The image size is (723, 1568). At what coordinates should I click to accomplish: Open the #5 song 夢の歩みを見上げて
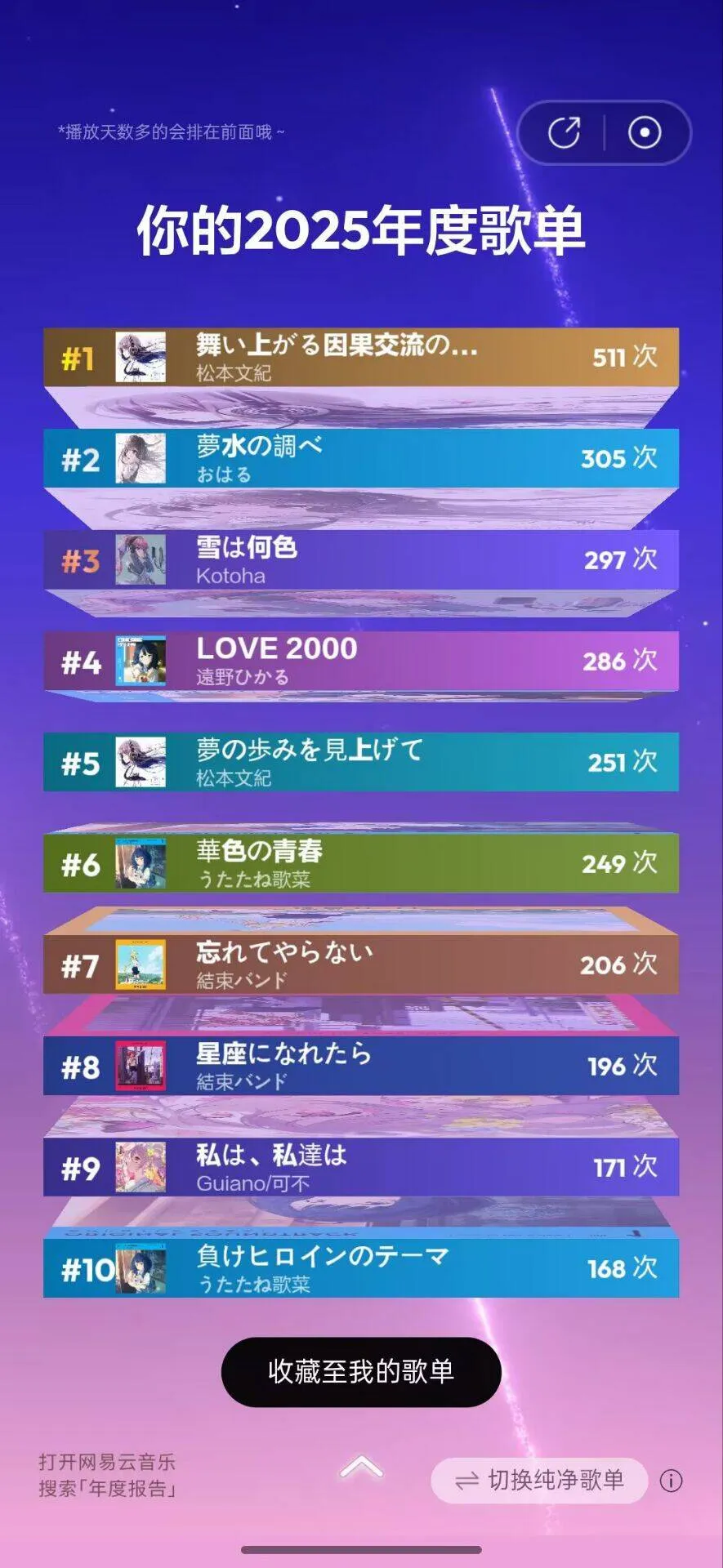[x=360, y=762]
